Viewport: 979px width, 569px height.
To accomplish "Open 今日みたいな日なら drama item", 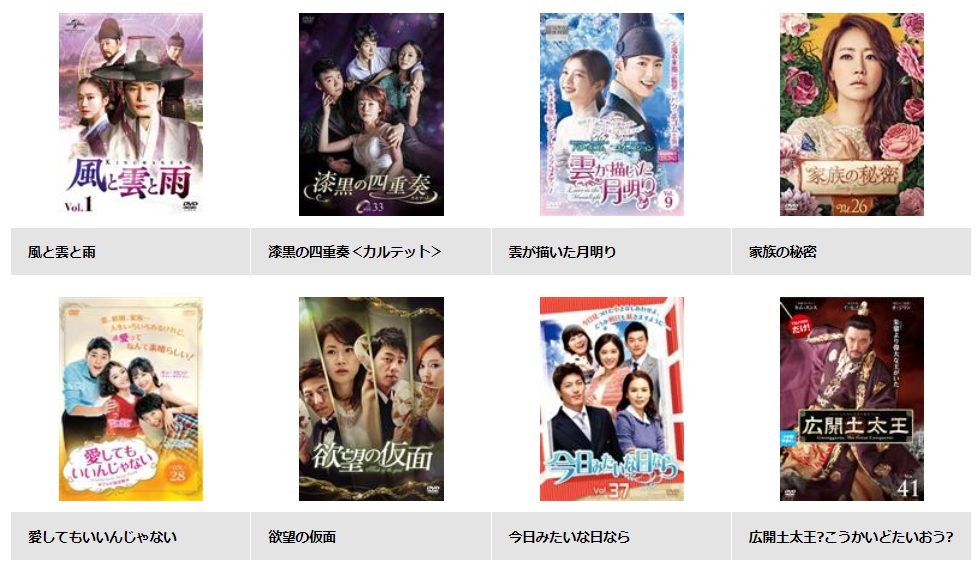I will pos(611,398).
